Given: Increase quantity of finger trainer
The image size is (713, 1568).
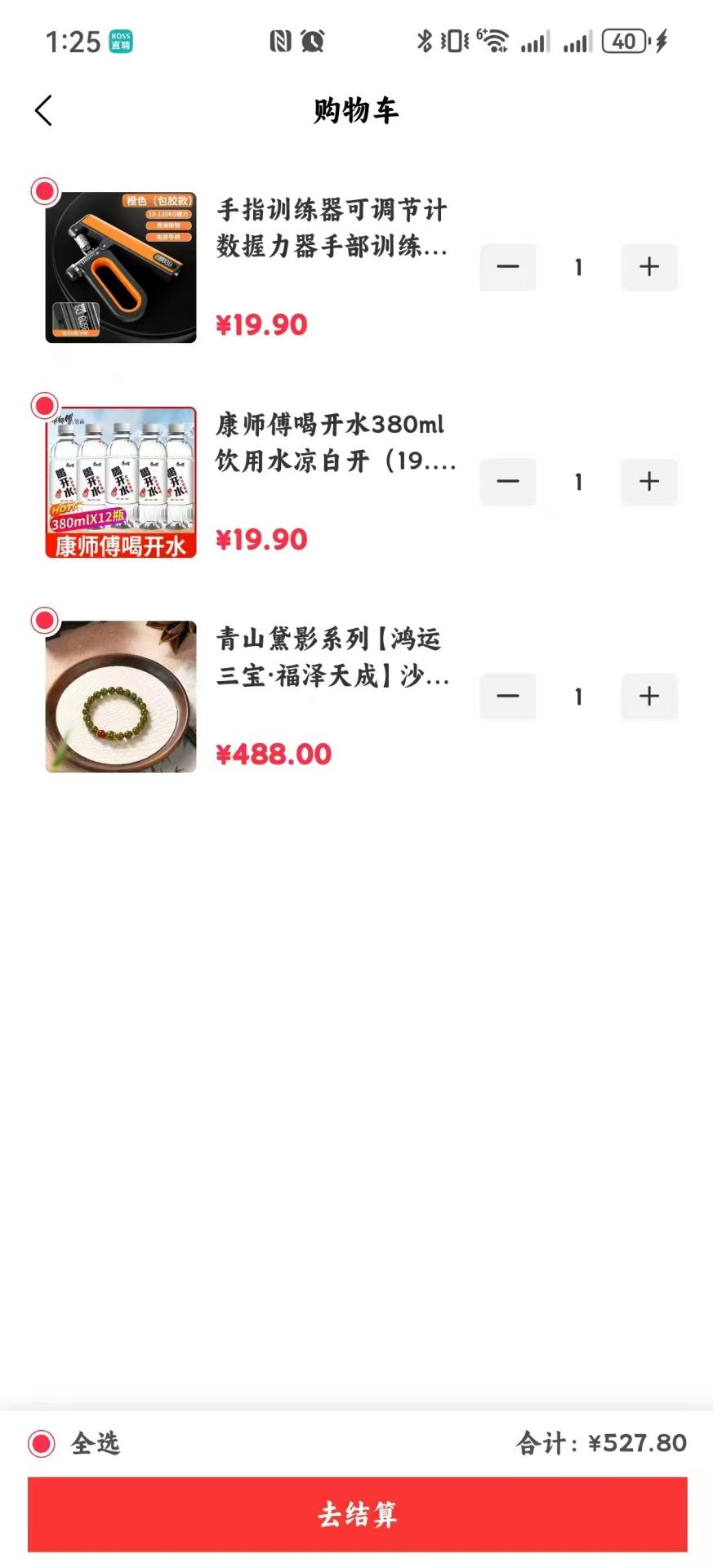Looking at the screenshot, I should click(648, 267).
